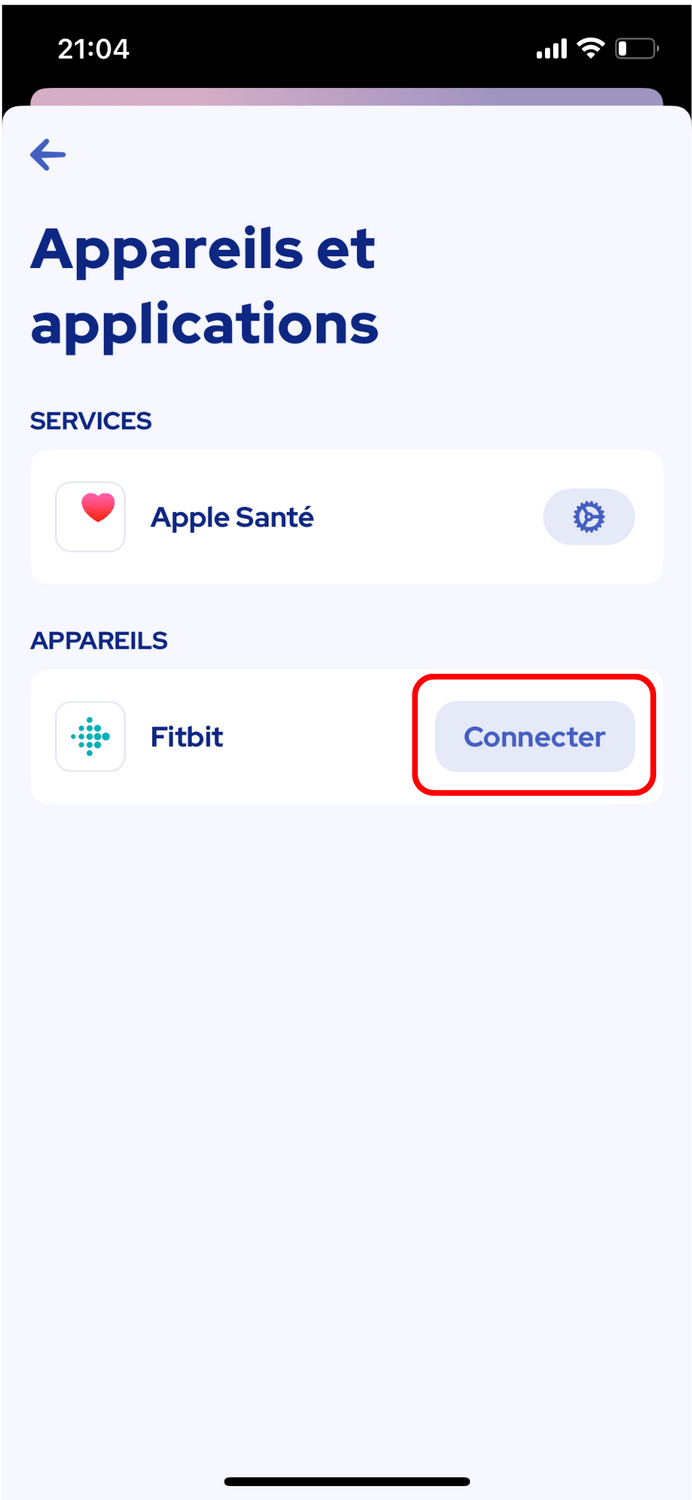
Task: Tap Connecter to link Fitbit
Action: pyautogui.click(x=535, y=737)
